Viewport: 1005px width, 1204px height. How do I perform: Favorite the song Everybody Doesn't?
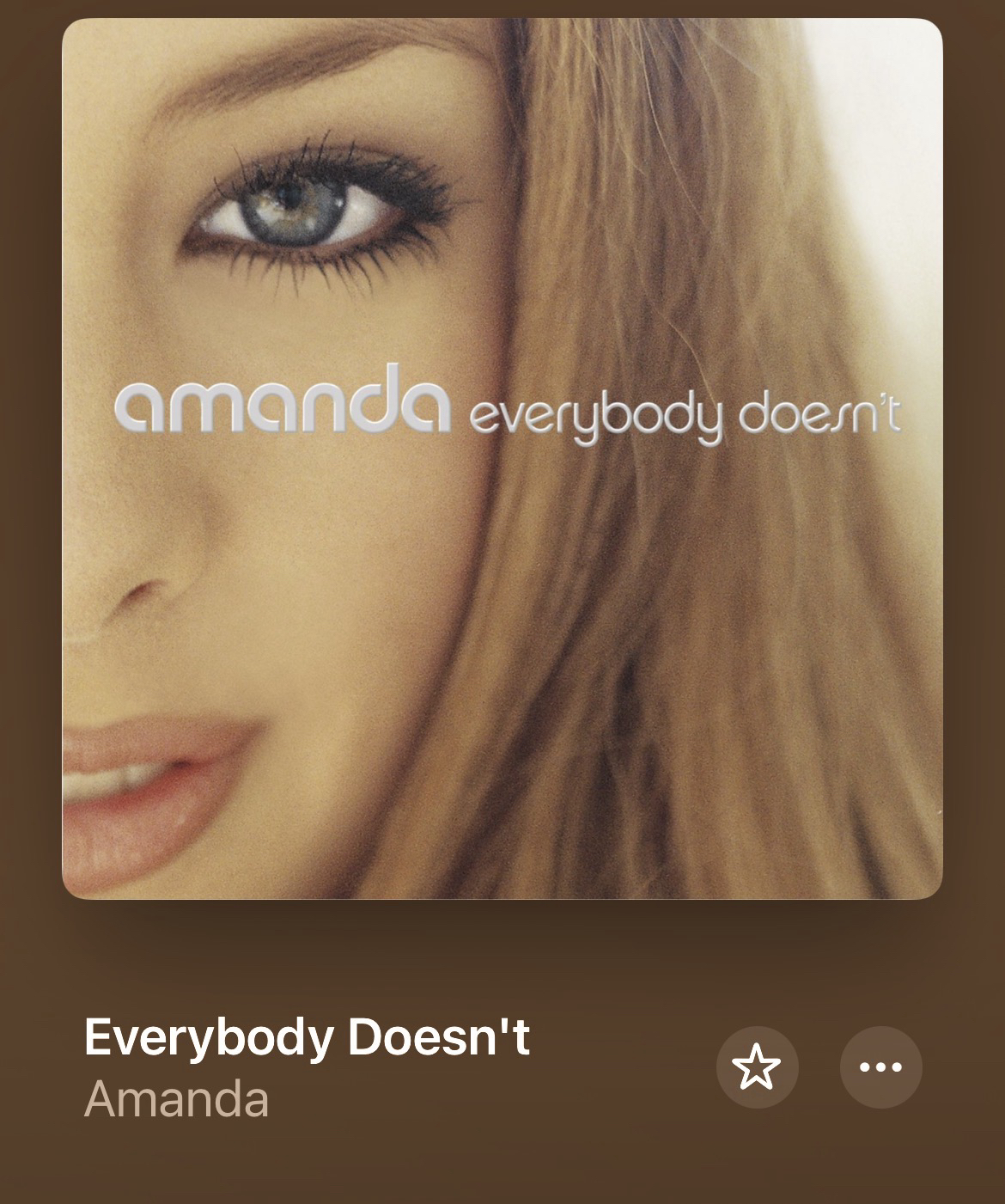click(757, 1067)
